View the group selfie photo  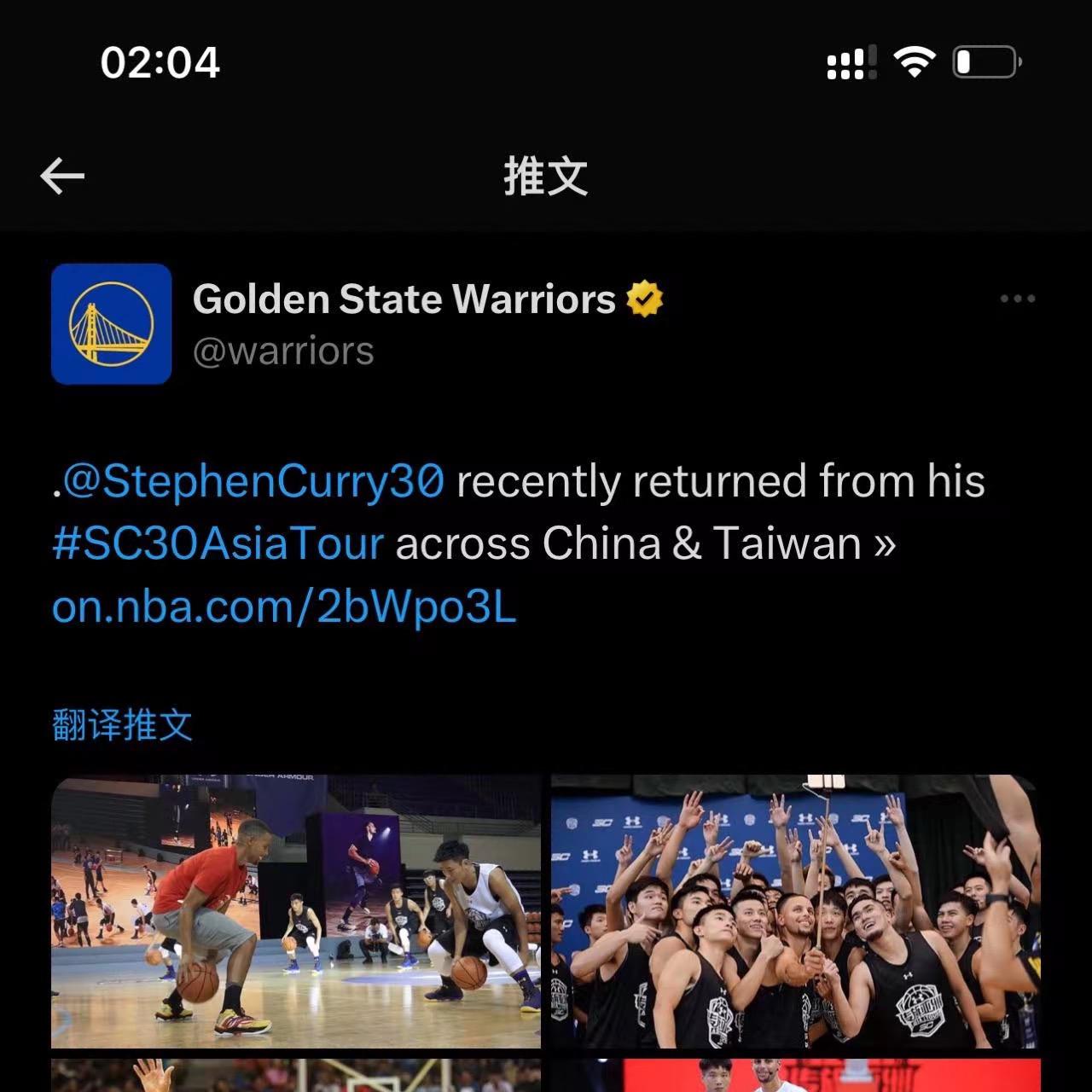click(795, 911)
